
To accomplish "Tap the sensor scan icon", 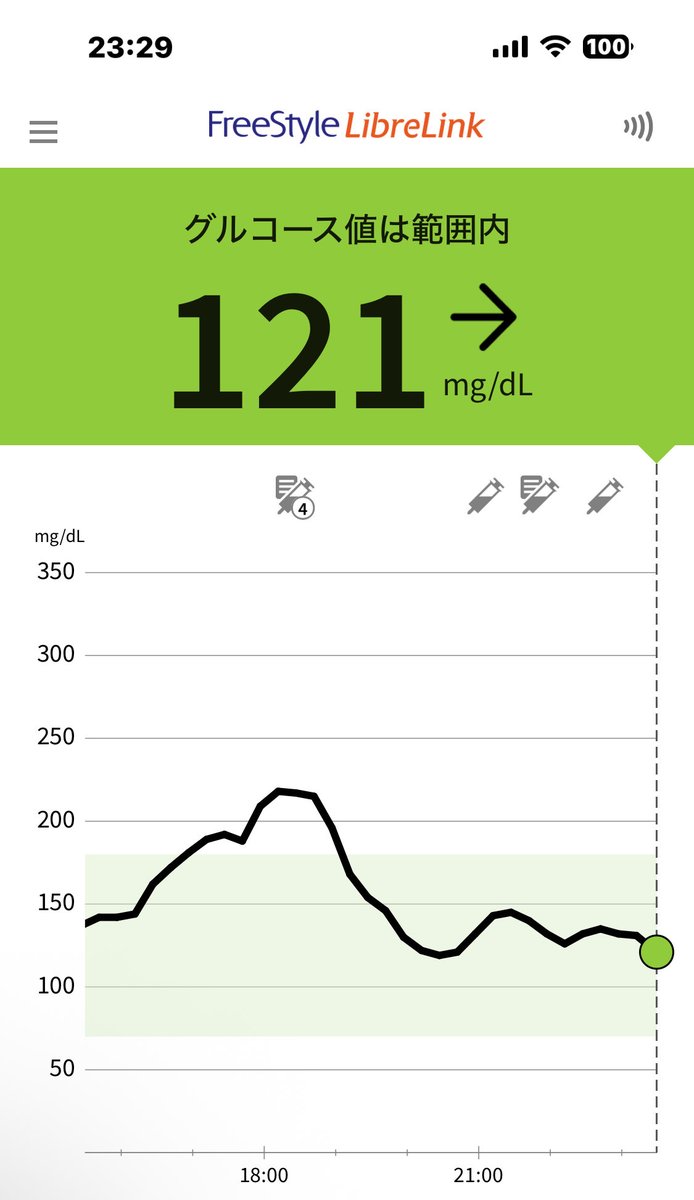I will click(637, 127).
